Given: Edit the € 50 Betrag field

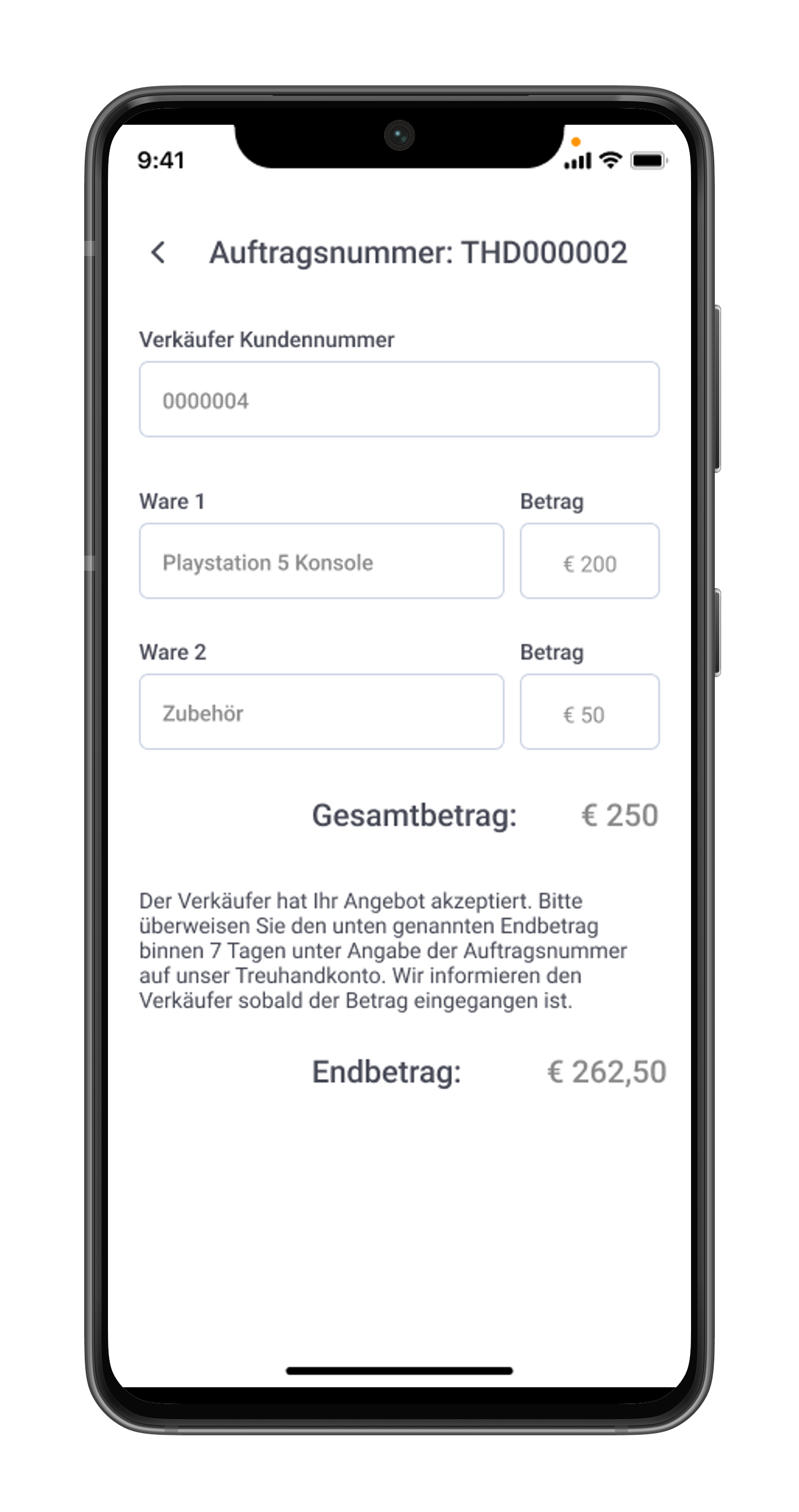Looking at the screenshot, I should (x=589, y=711).
